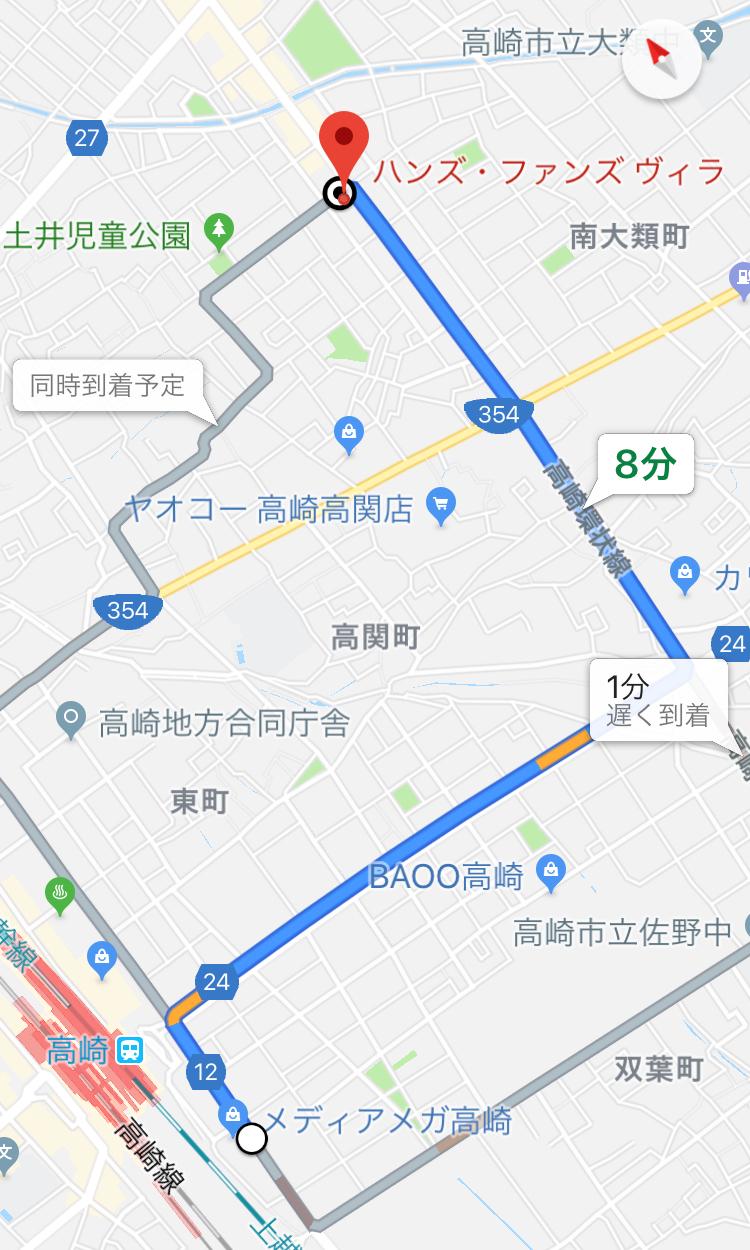
Task: Open the 高崎地方合同庁舎 place marker
Action: 70,719
